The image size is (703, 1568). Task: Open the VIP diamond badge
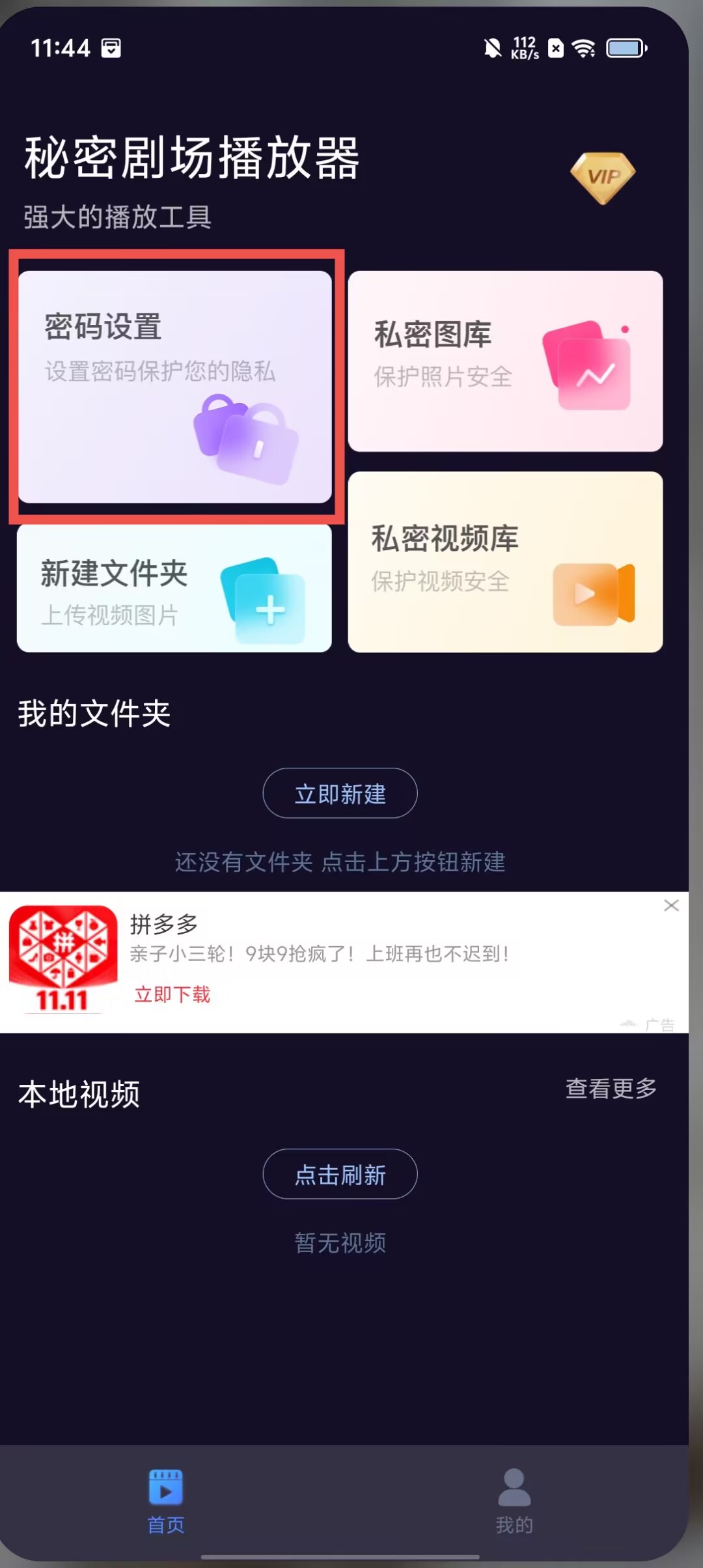603,177
